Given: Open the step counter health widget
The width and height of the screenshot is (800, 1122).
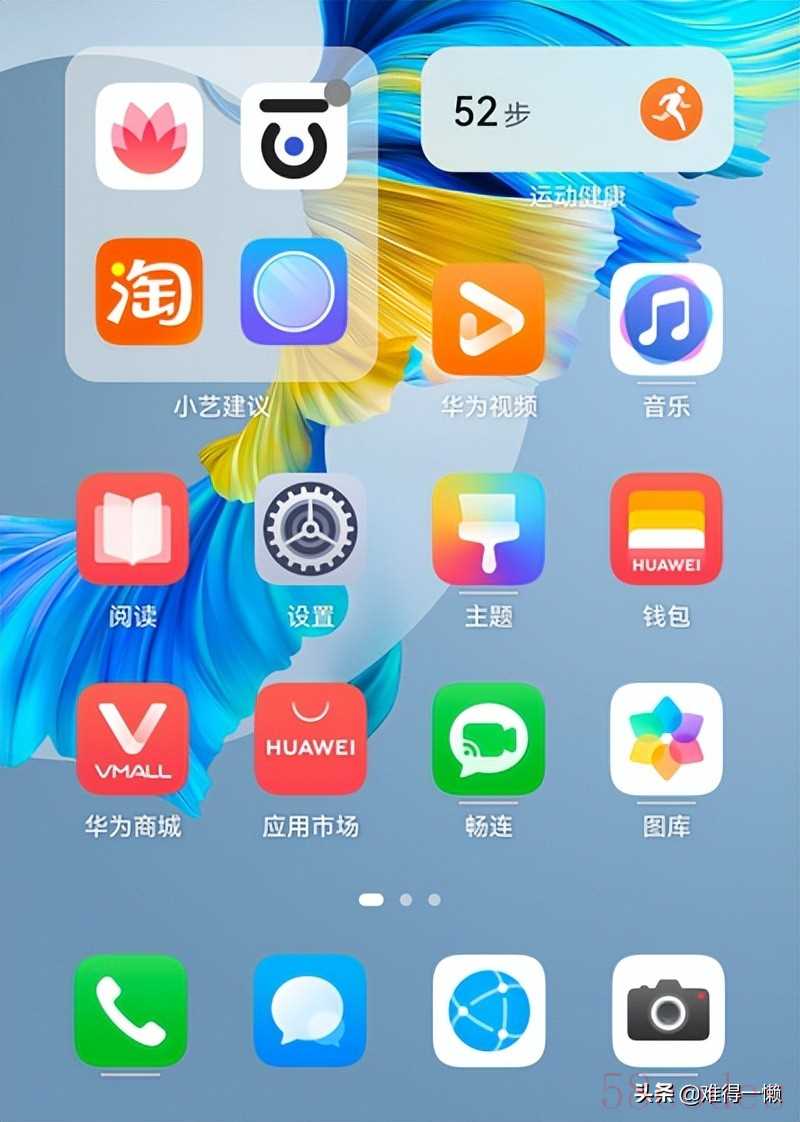Looking at the screenshot, I should pyautogui.click(x=577, y=110).
